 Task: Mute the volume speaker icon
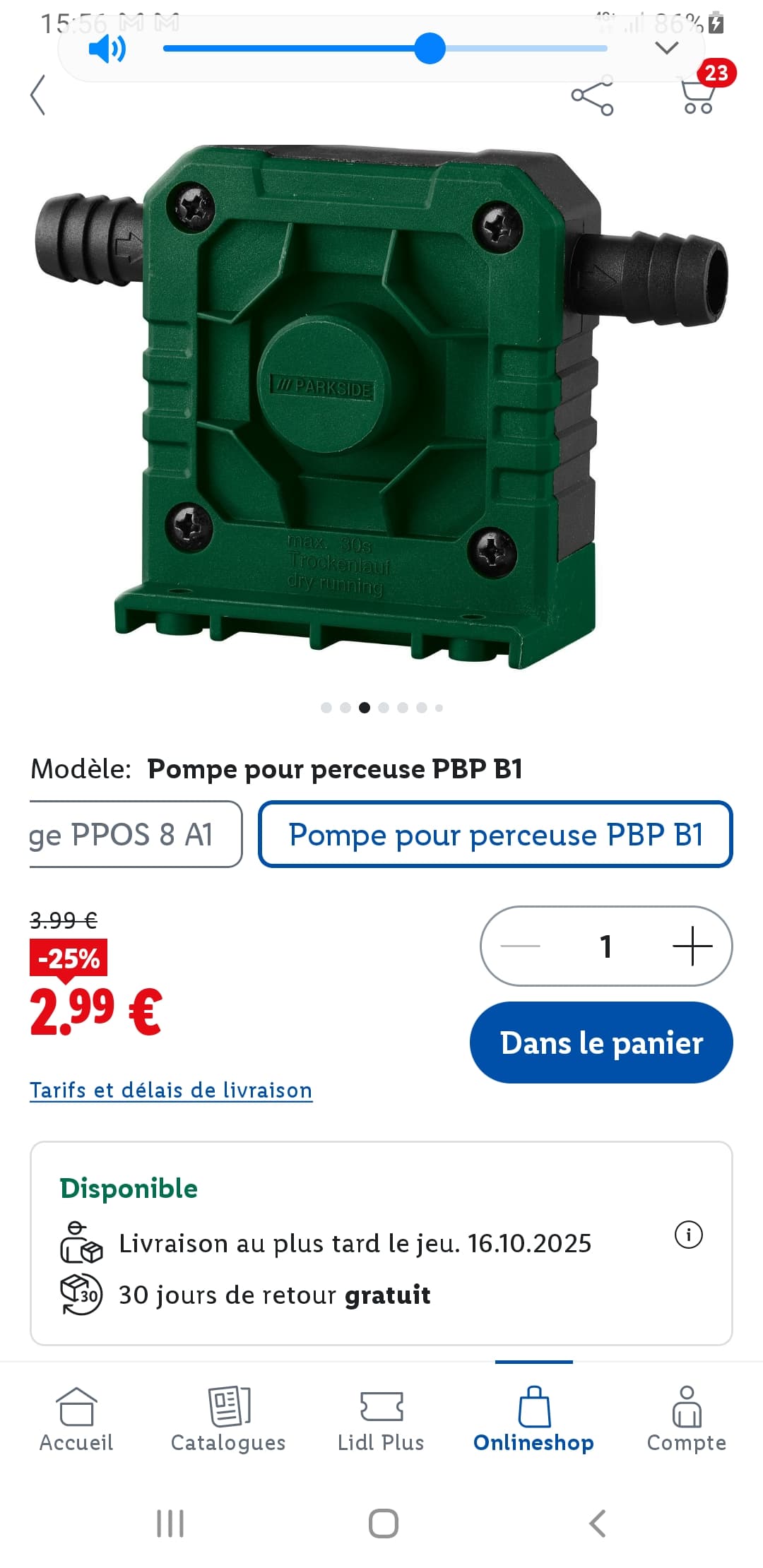pos(107,49)
